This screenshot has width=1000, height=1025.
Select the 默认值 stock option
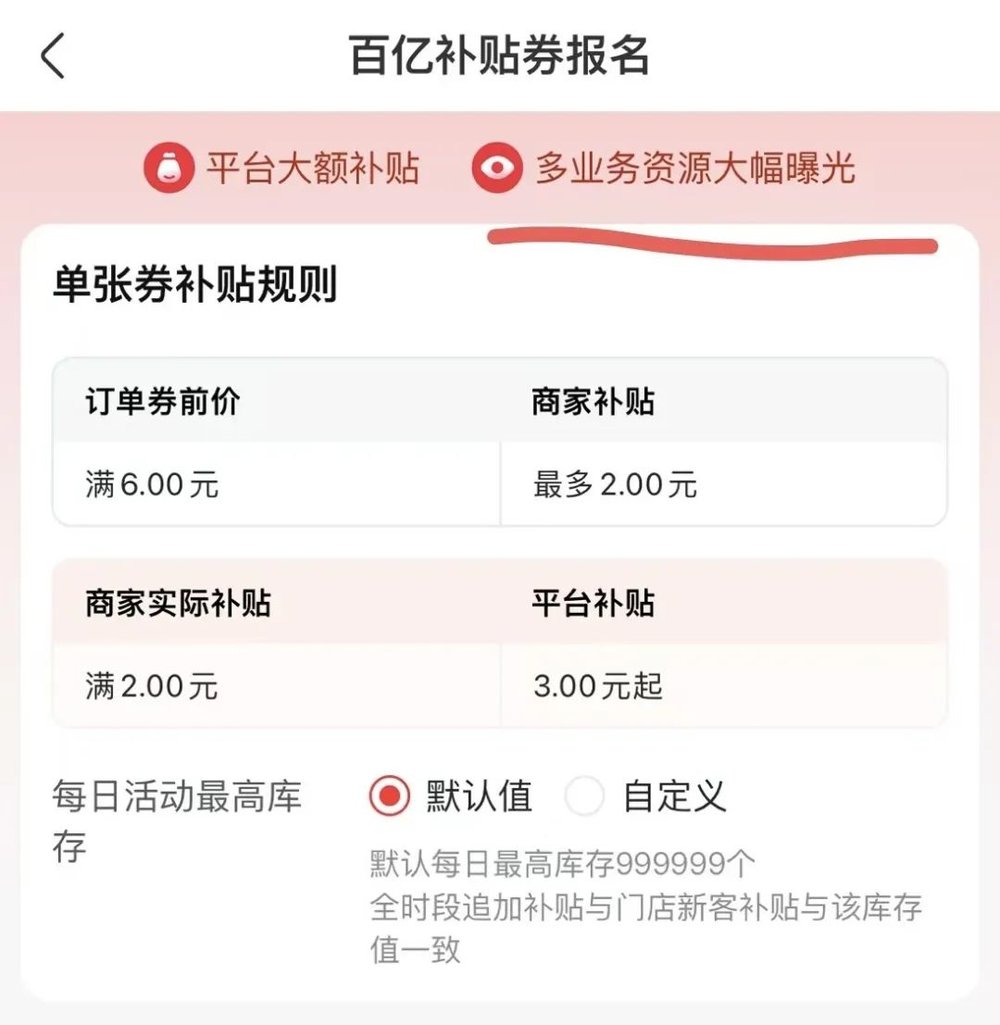coord(389,797)
